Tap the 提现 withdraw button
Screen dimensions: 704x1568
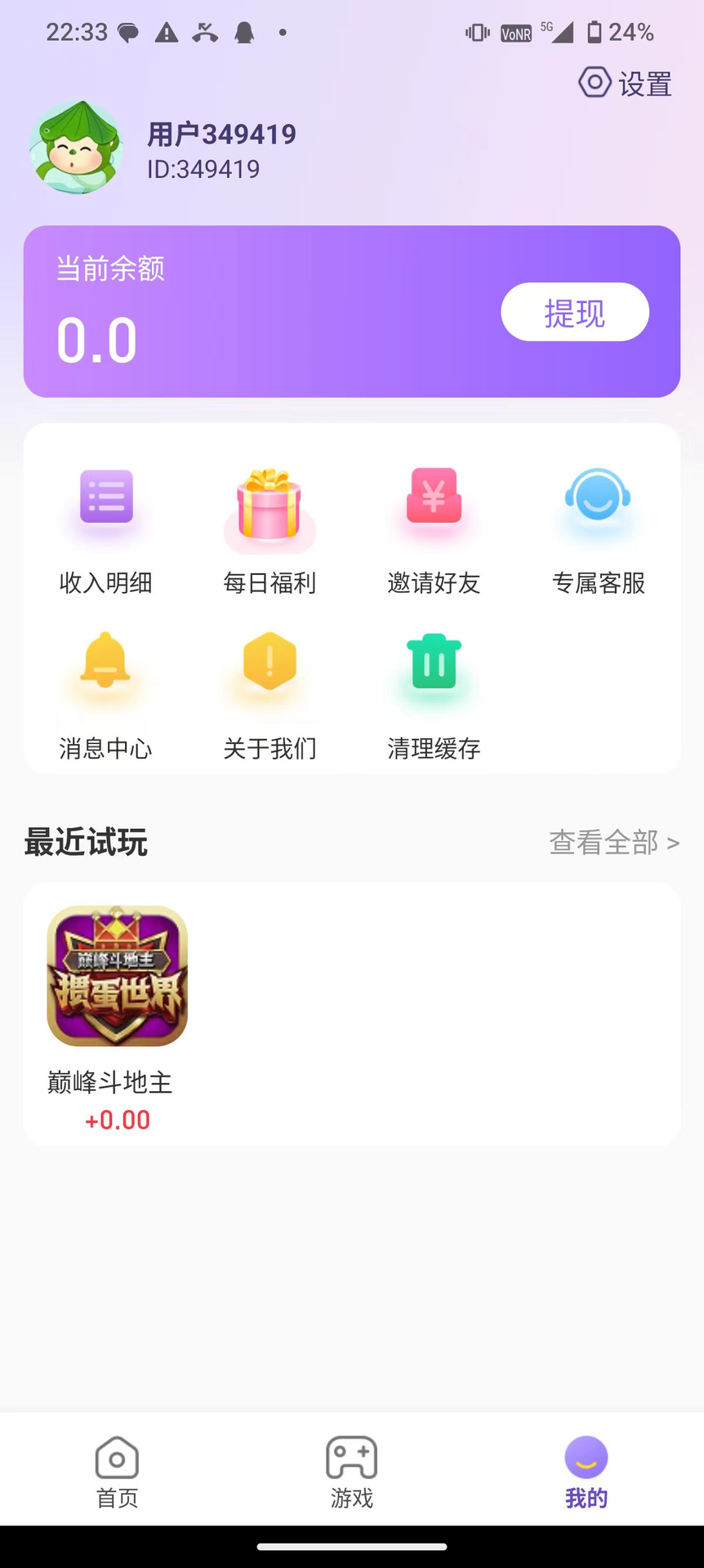[x=574, y=312]
